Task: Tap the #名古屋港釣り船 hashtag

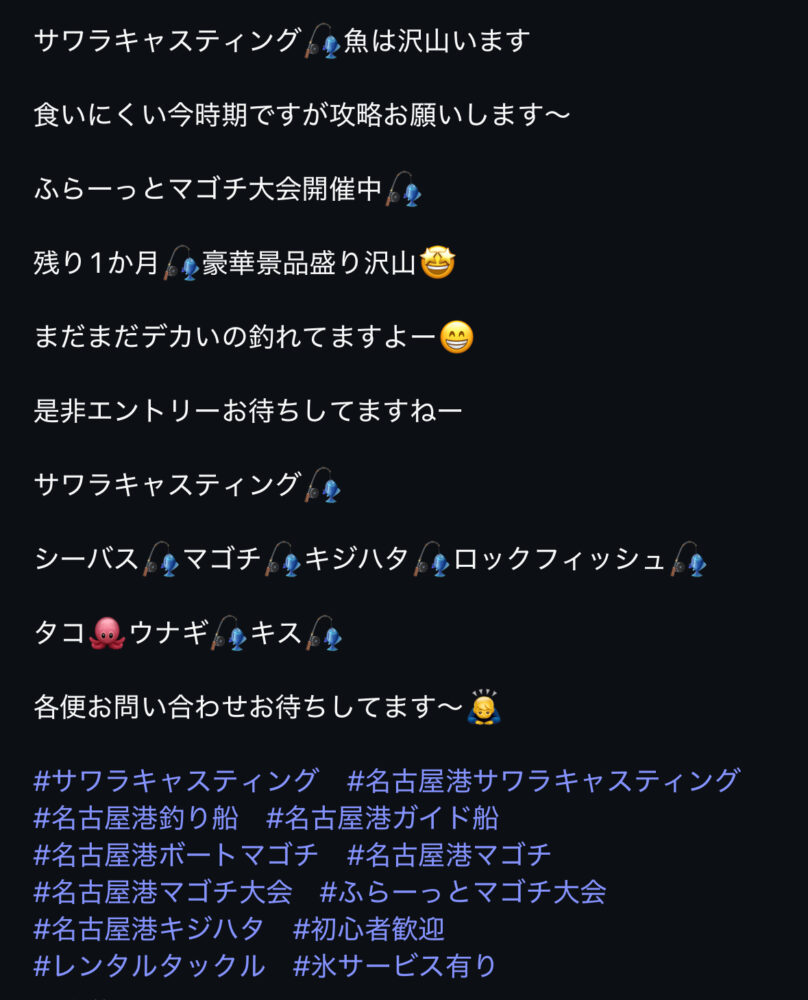Action: (136, 818)
